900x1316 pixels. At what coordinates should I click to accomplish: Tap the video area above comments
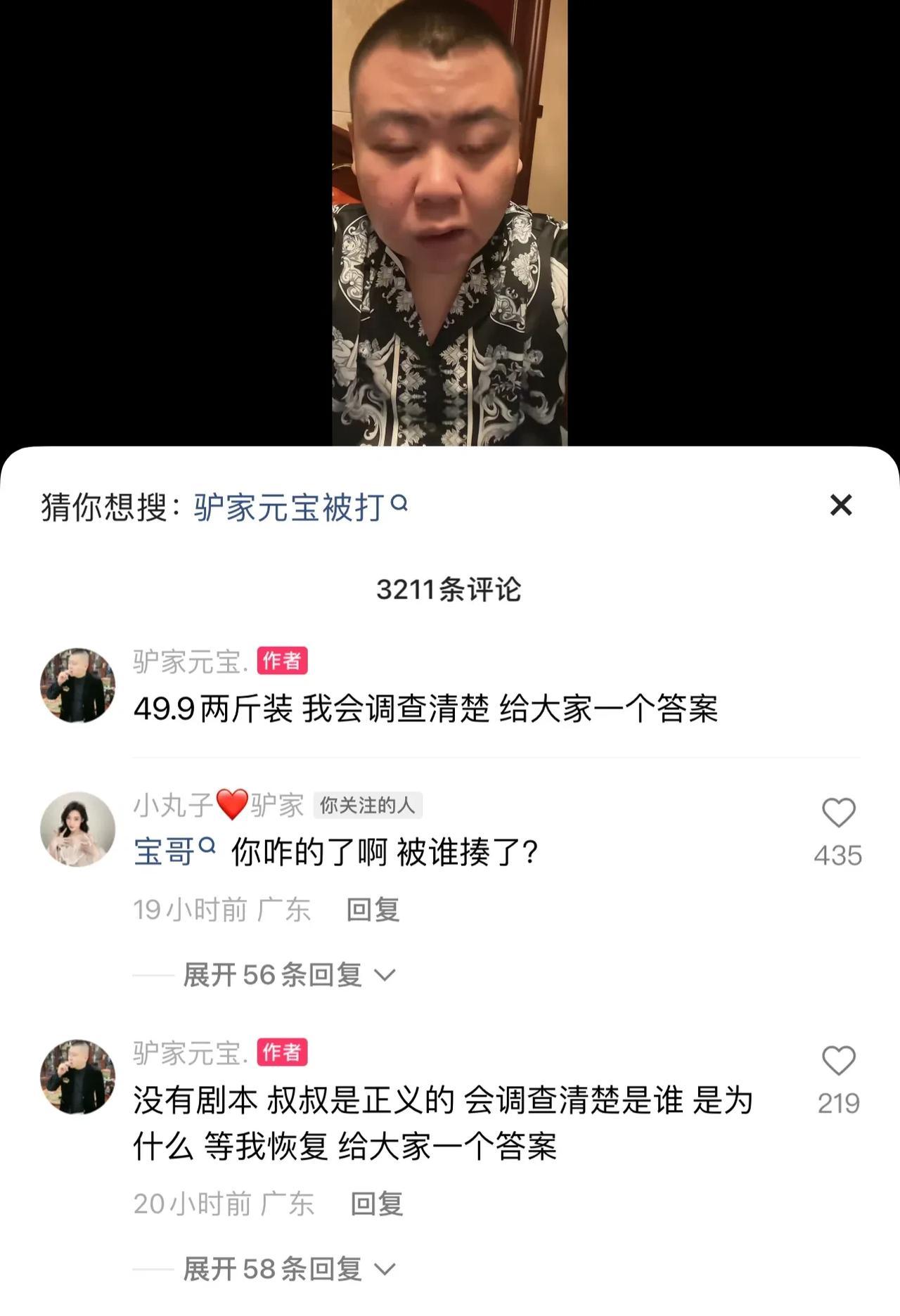click(449, 222)
